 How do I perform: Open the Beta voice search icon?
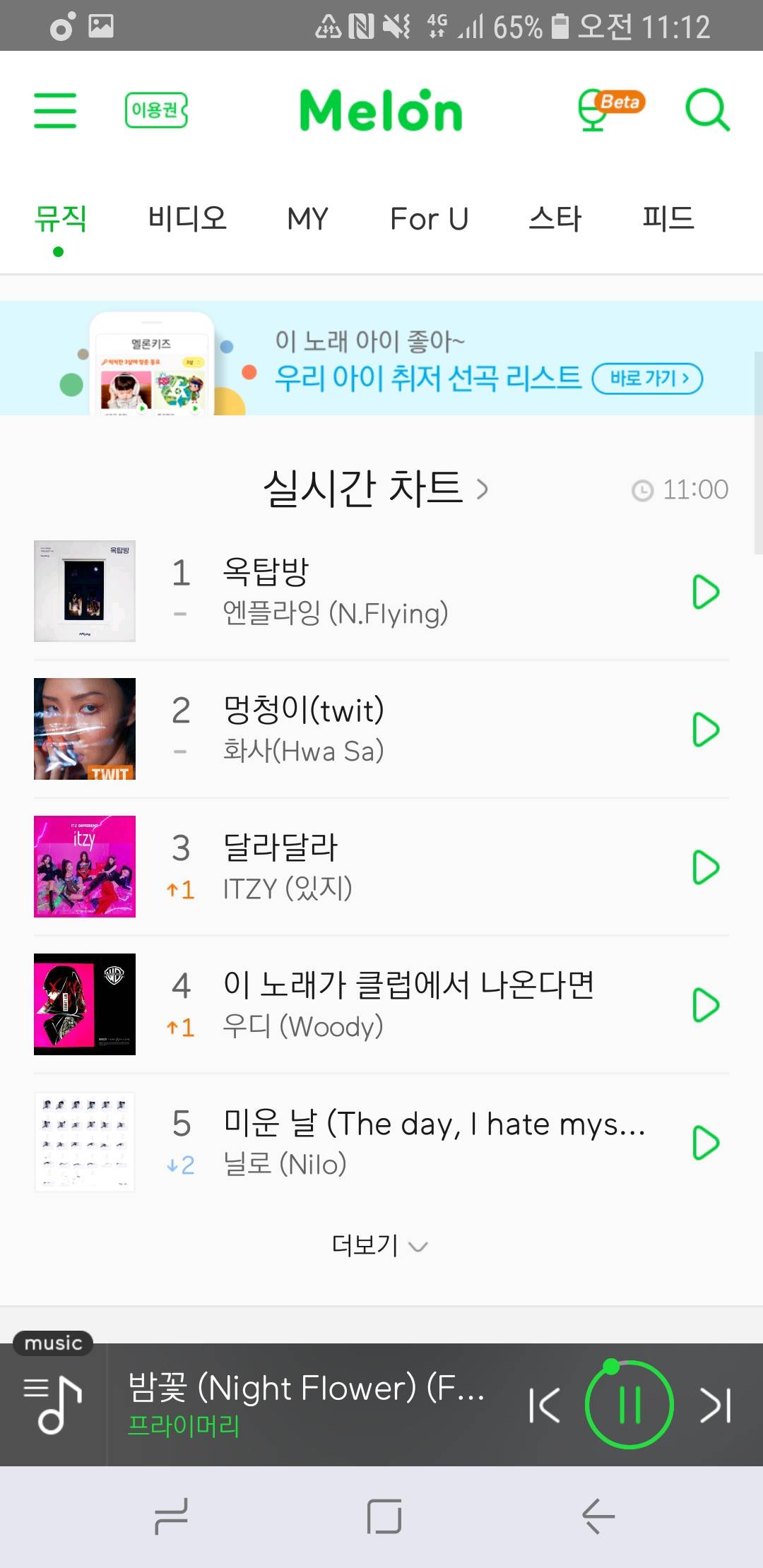click(x=609, y=109)
